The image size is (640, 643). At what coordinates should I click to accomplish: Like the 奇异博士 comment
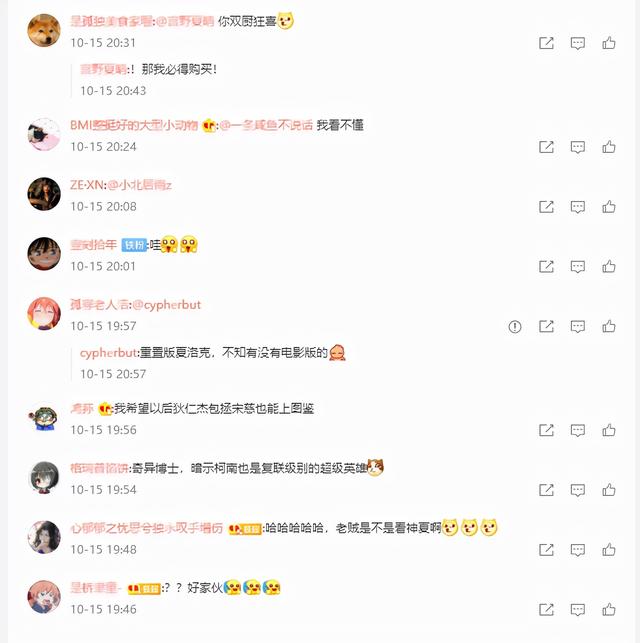tap(608, 490)
